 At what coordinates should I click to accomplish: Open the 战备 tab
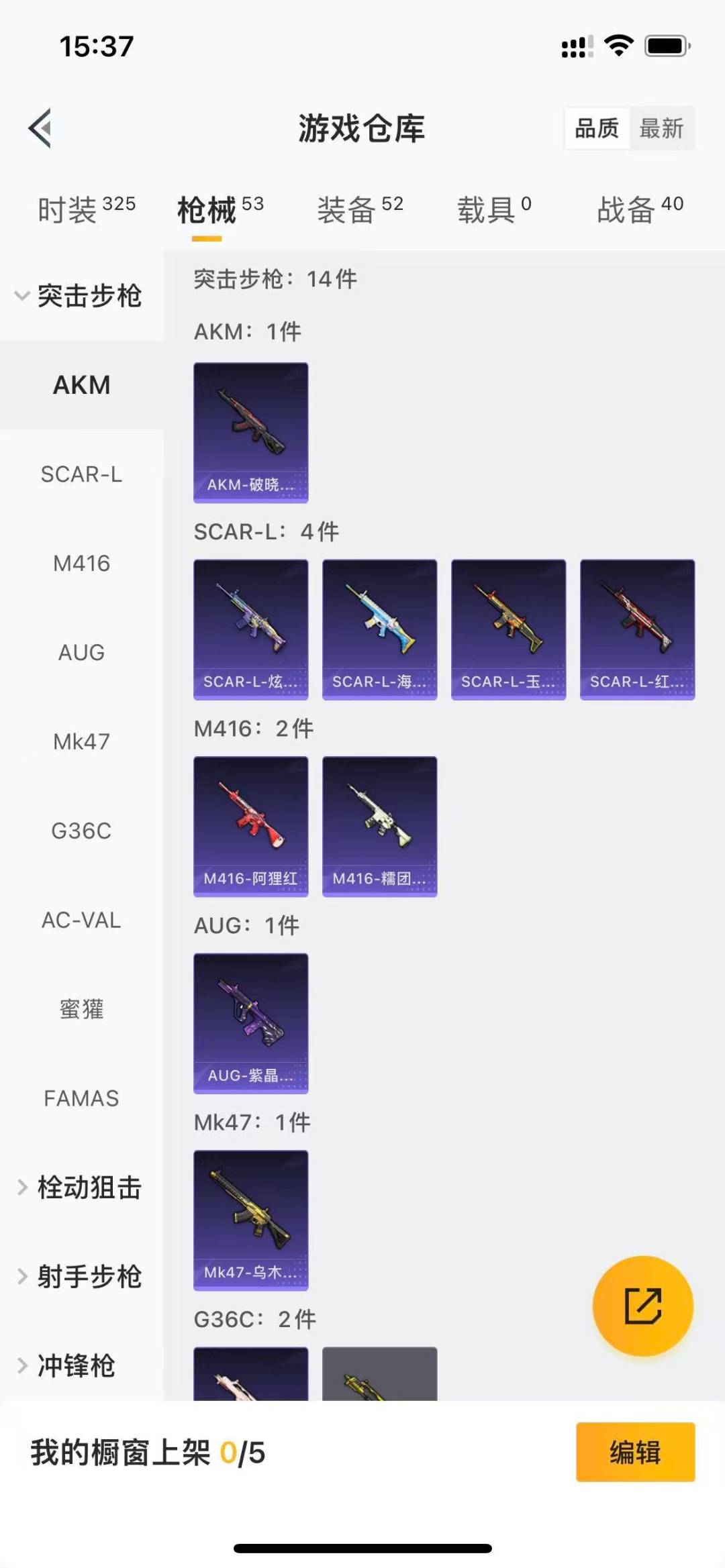[x=640, y=209]
